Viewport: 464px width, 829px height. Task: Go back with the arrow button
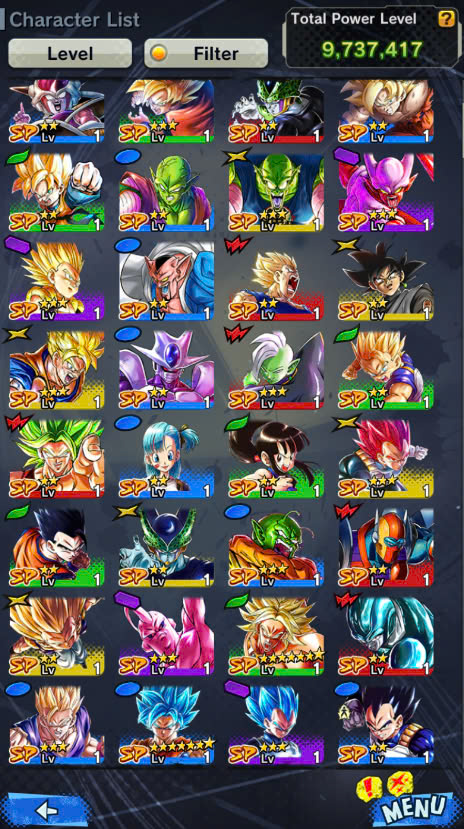45,809
